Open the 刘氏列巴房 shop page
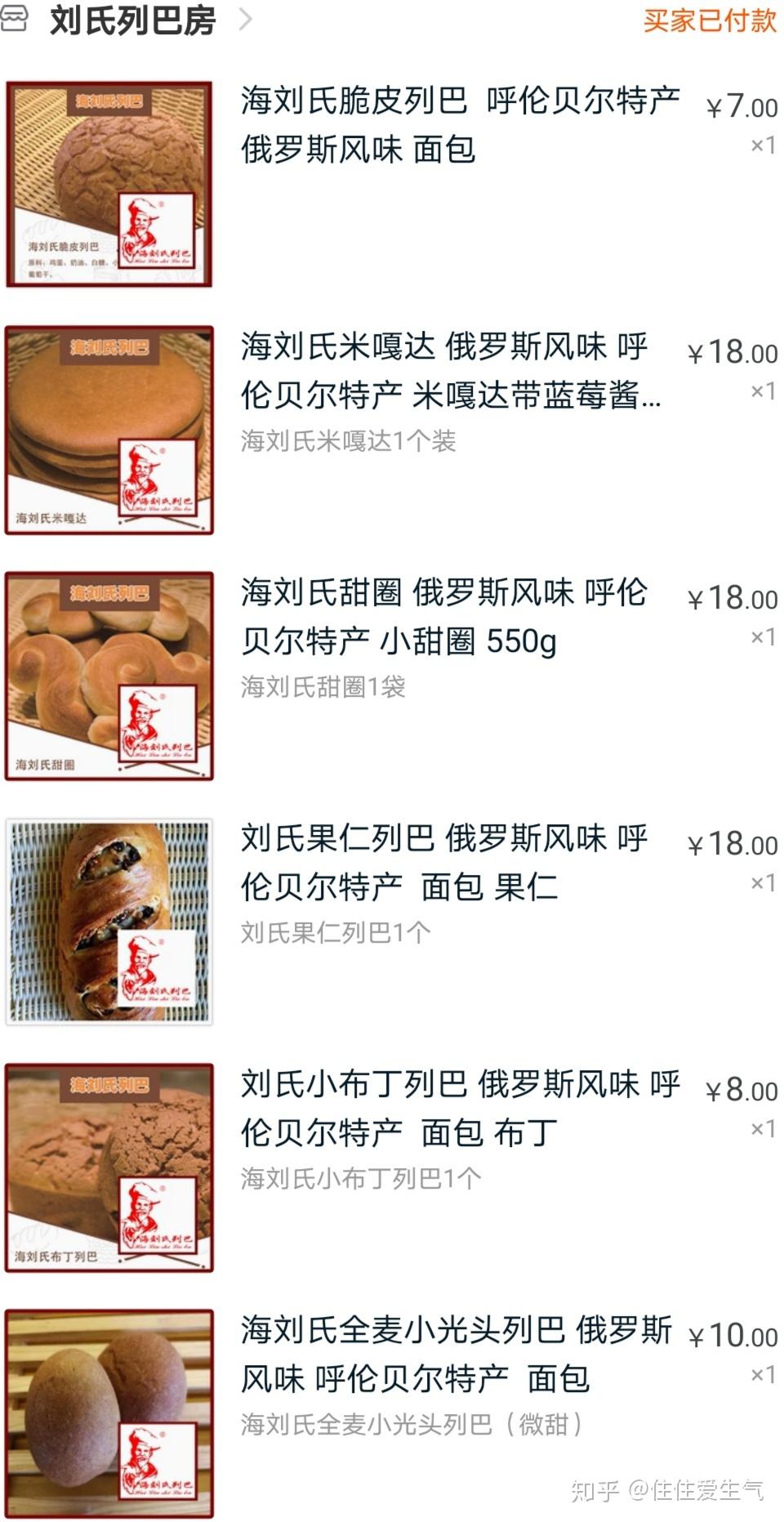Screen dimensions: 784x1522 (x=133, y=20)
